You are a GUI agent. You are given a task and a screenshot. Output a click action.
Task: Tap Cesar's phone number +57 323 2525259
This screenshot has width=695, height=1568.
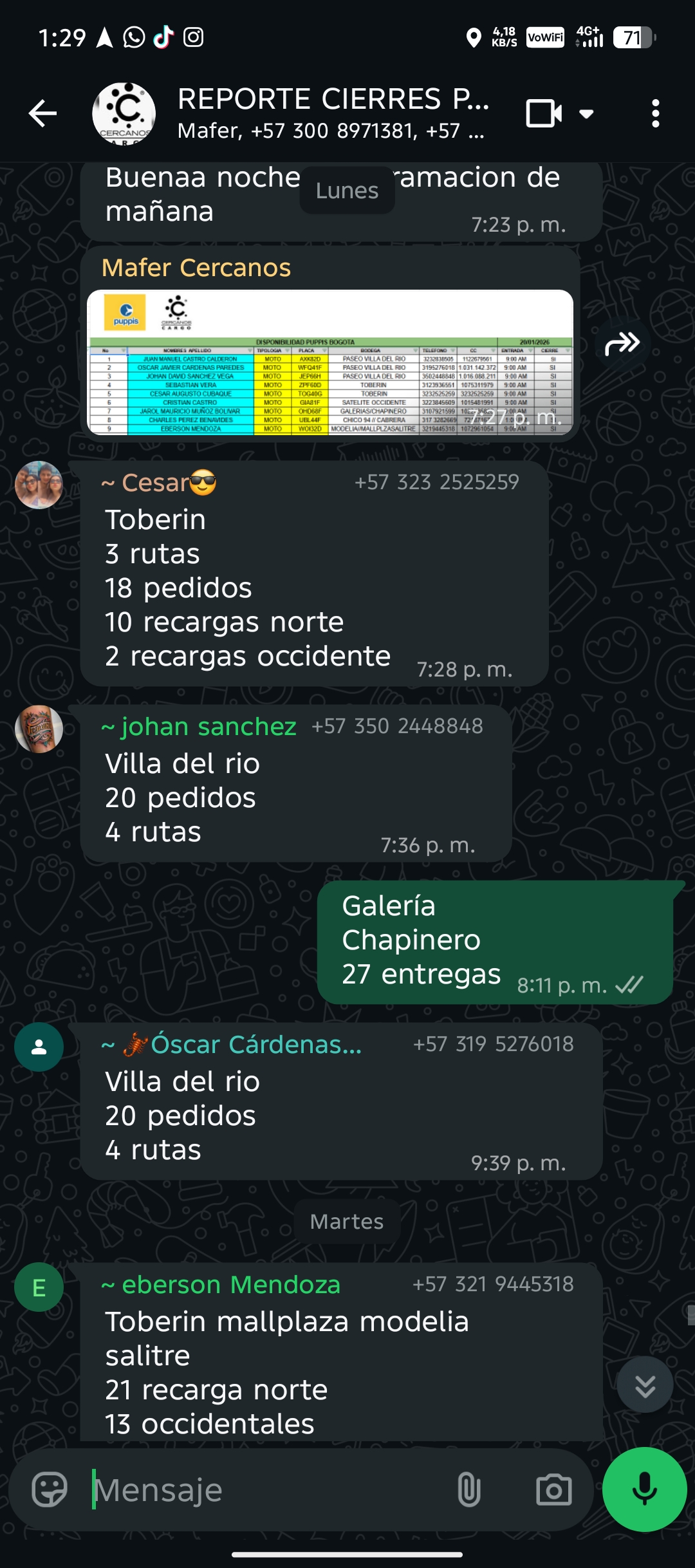tap(436, 482)
